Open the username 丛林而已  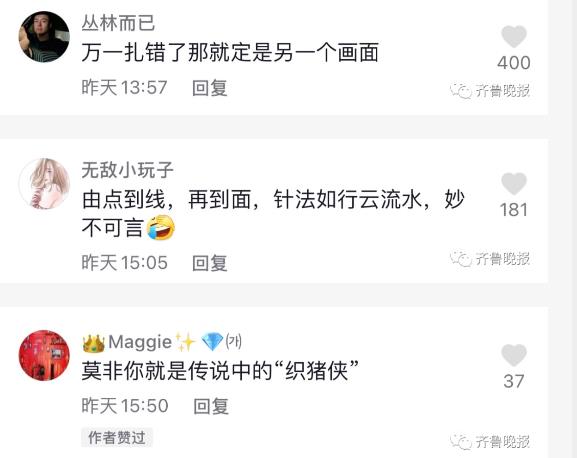pyautogui.click(x=118, y=23)
